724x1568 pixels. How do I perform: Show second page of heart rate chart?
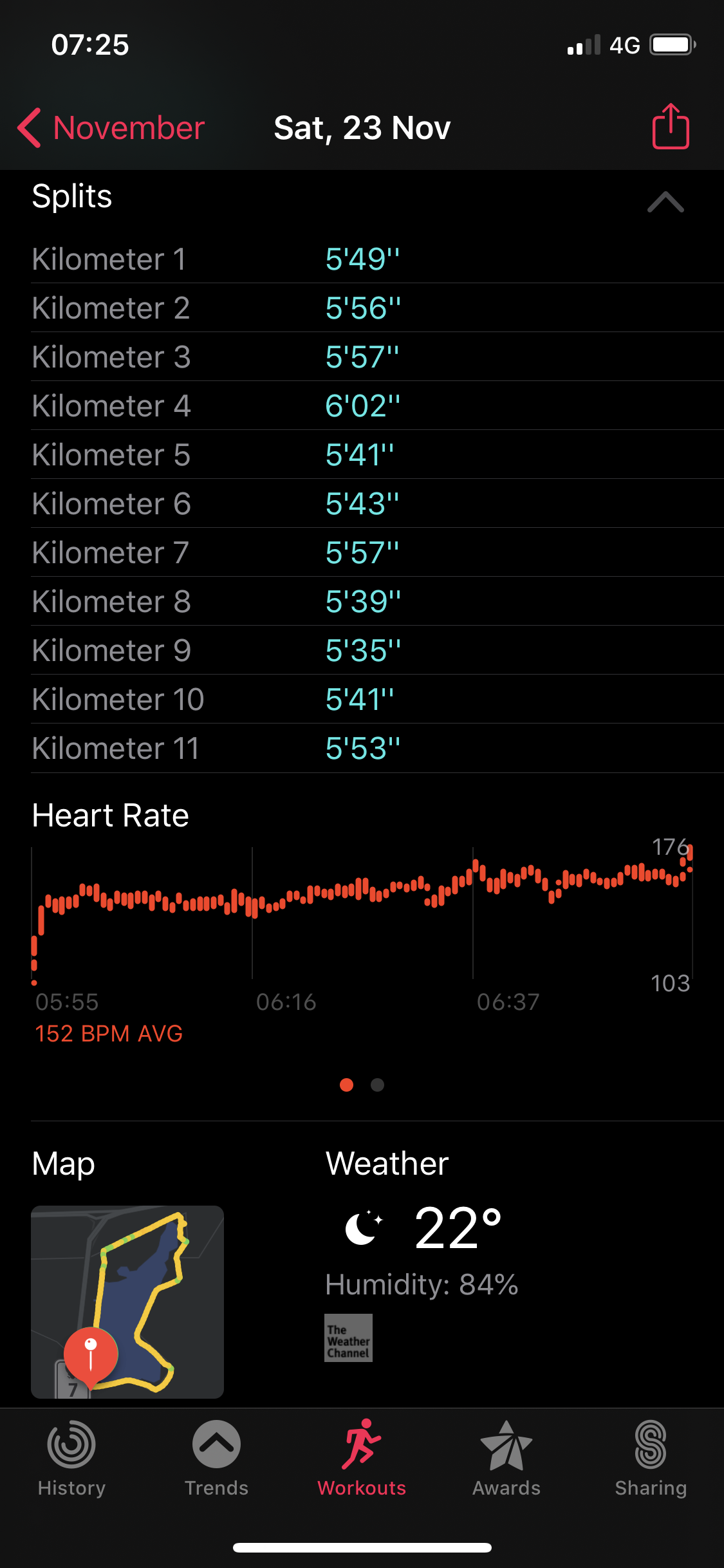[378, 1085]
